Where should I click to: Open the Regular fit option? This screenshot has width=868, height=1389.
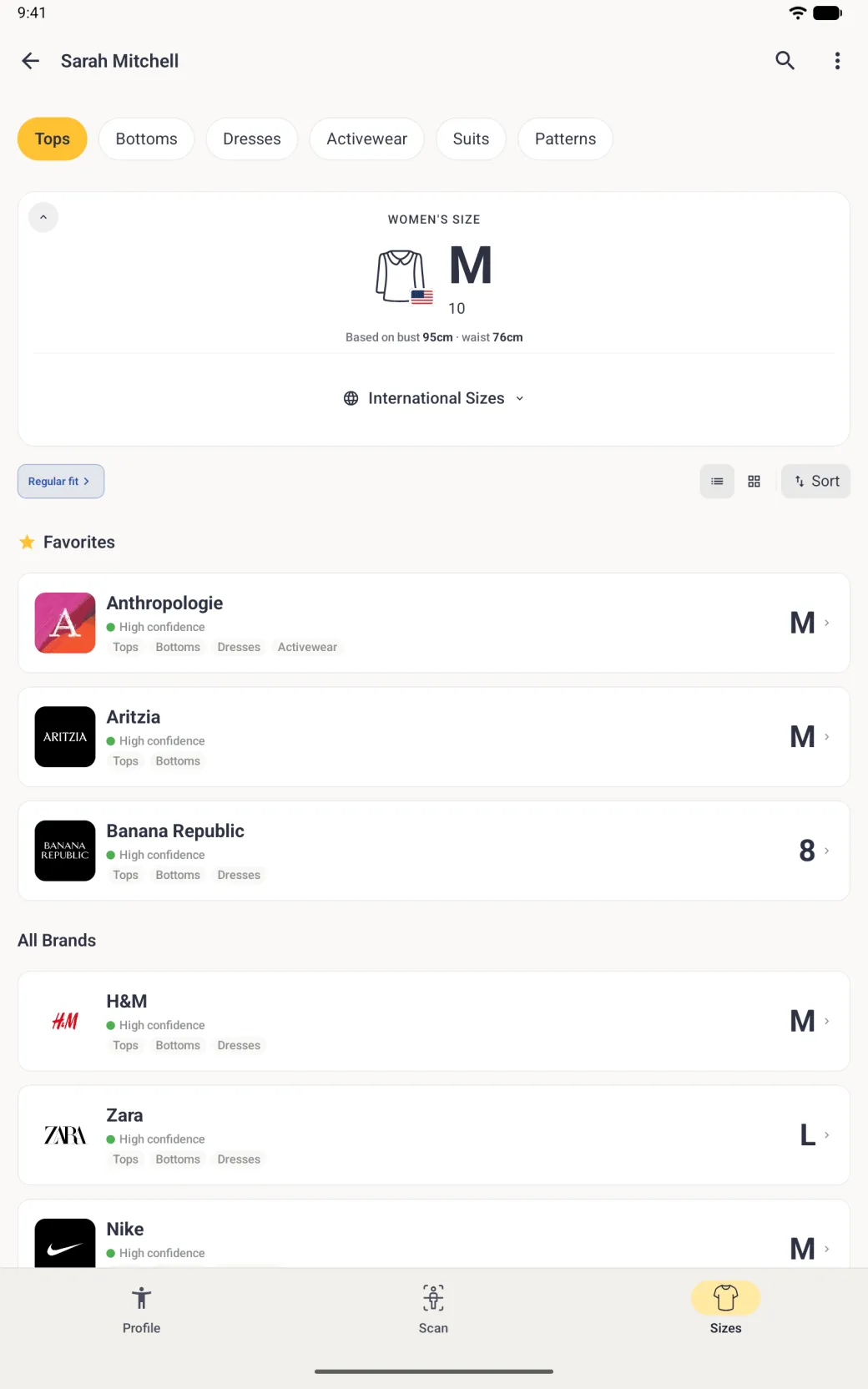click(61, 482)
